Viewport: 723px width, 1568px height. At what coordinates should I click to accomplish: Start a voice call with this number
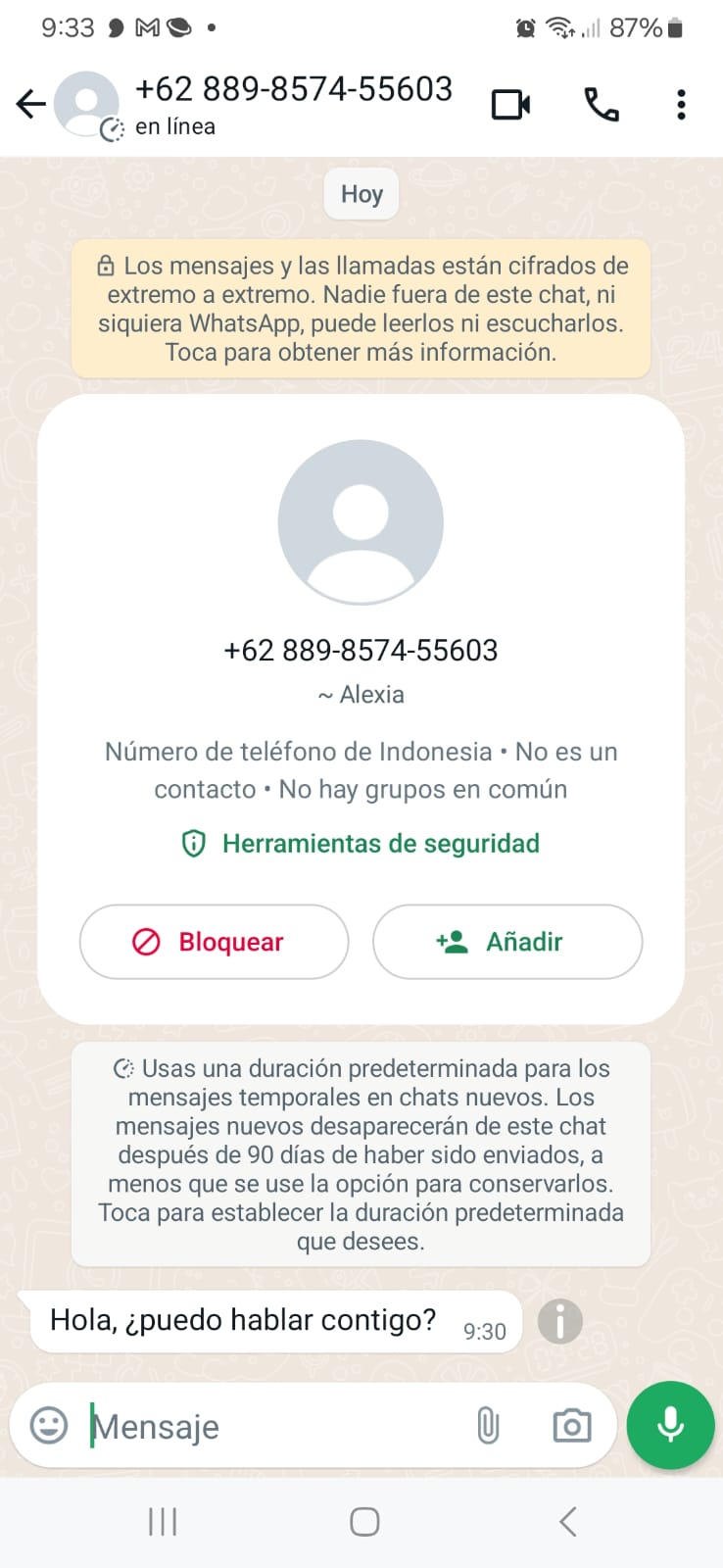601,104
